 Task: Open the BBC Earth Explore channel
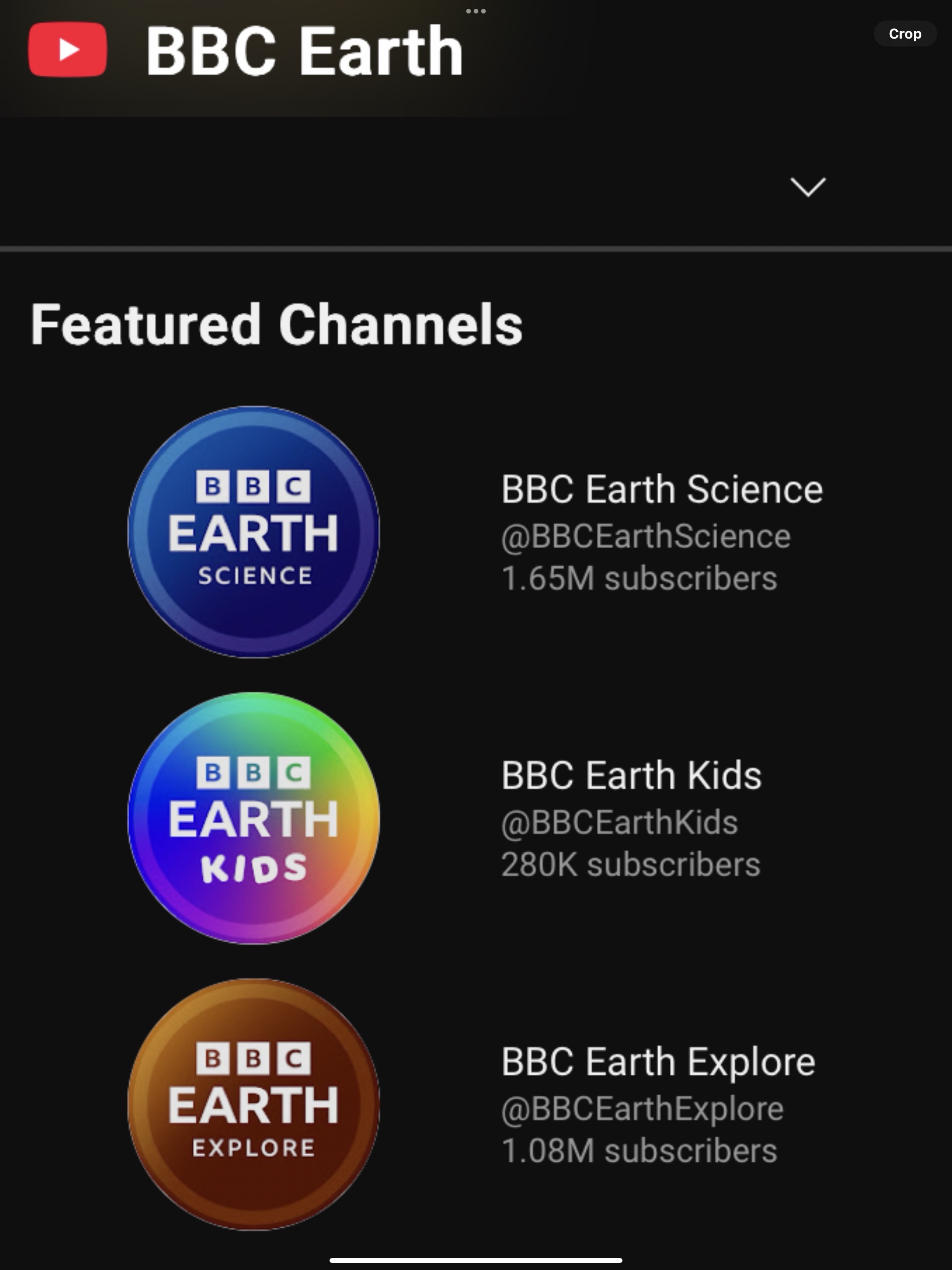click(x=658, y=1062)
